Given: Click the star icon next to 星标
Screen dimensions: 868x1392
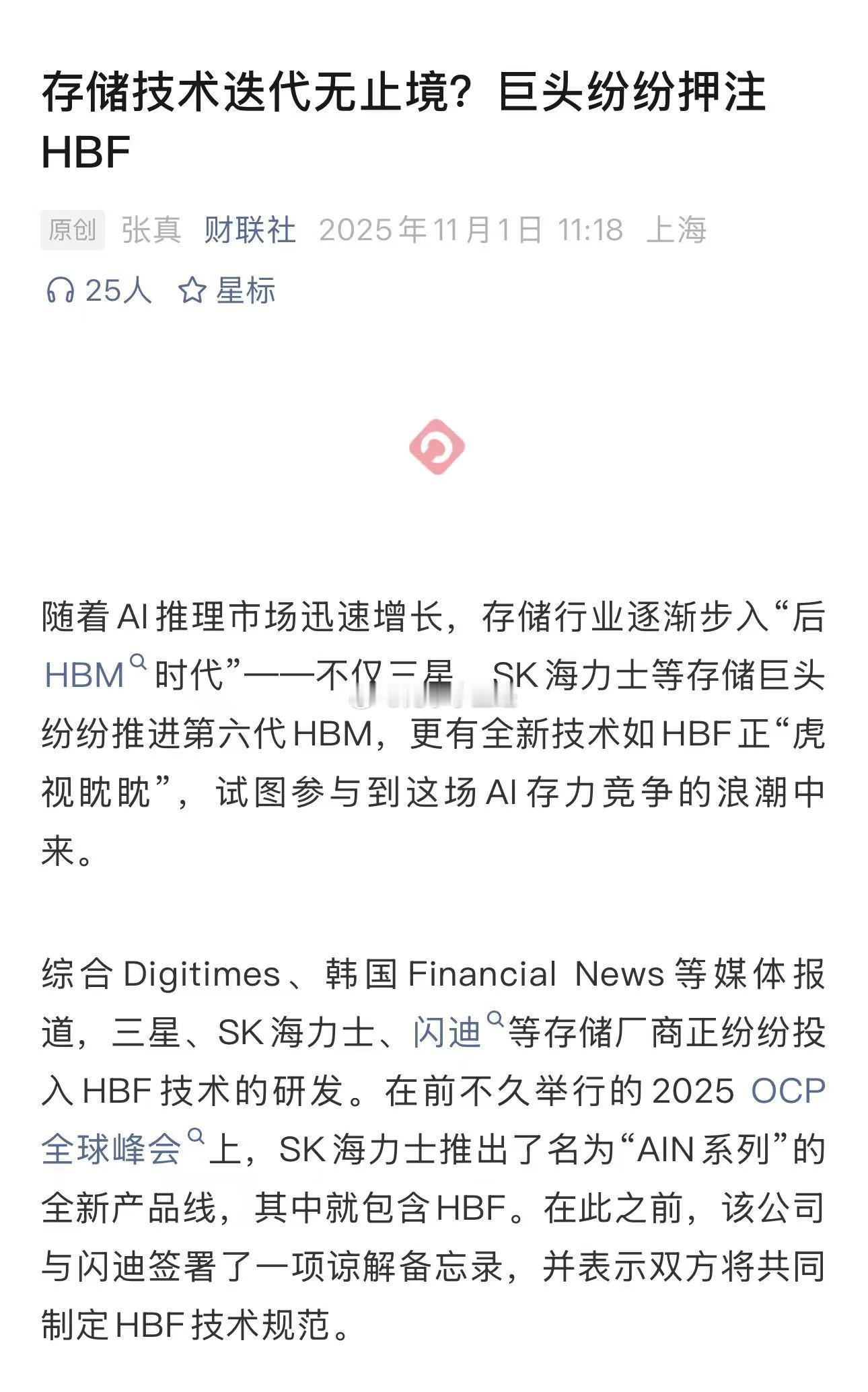Looking at the screenshot, I should pyautogui.click(x=192, y=289).
